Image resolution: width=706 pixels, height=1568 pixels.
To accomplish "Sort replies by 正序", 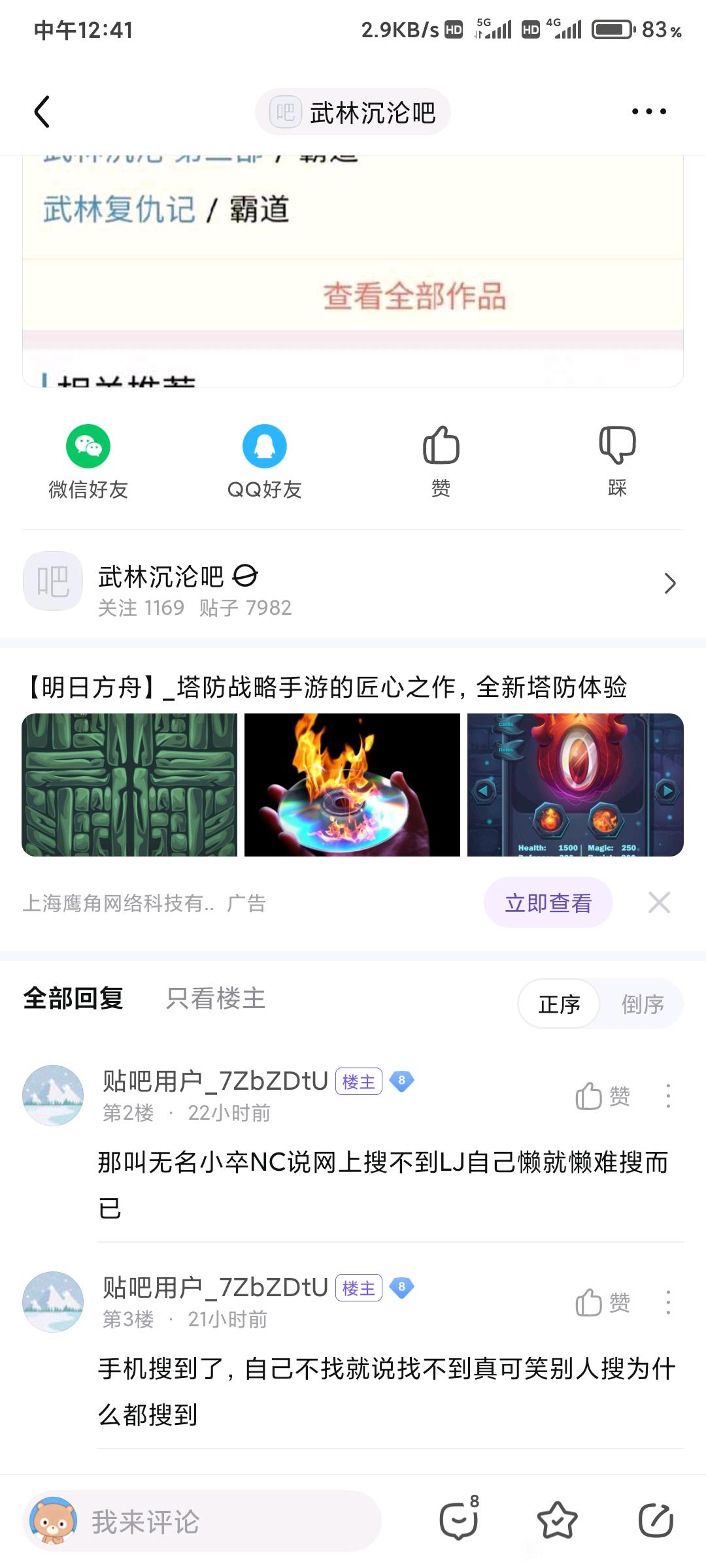I will coord(560,1004).
